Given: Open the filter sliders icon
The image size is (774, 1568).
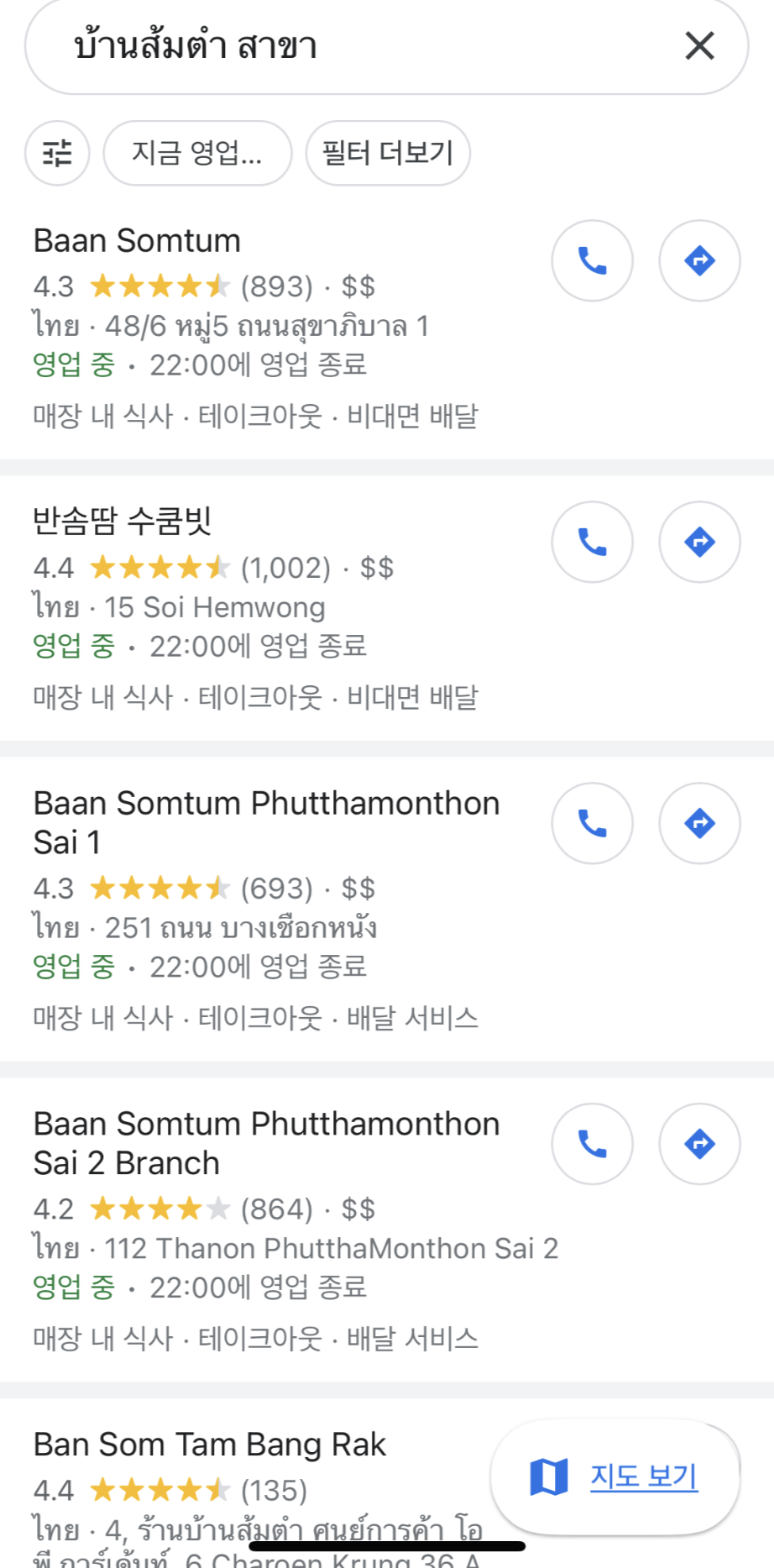Looking at the screenshot, I should pos(57,153).
